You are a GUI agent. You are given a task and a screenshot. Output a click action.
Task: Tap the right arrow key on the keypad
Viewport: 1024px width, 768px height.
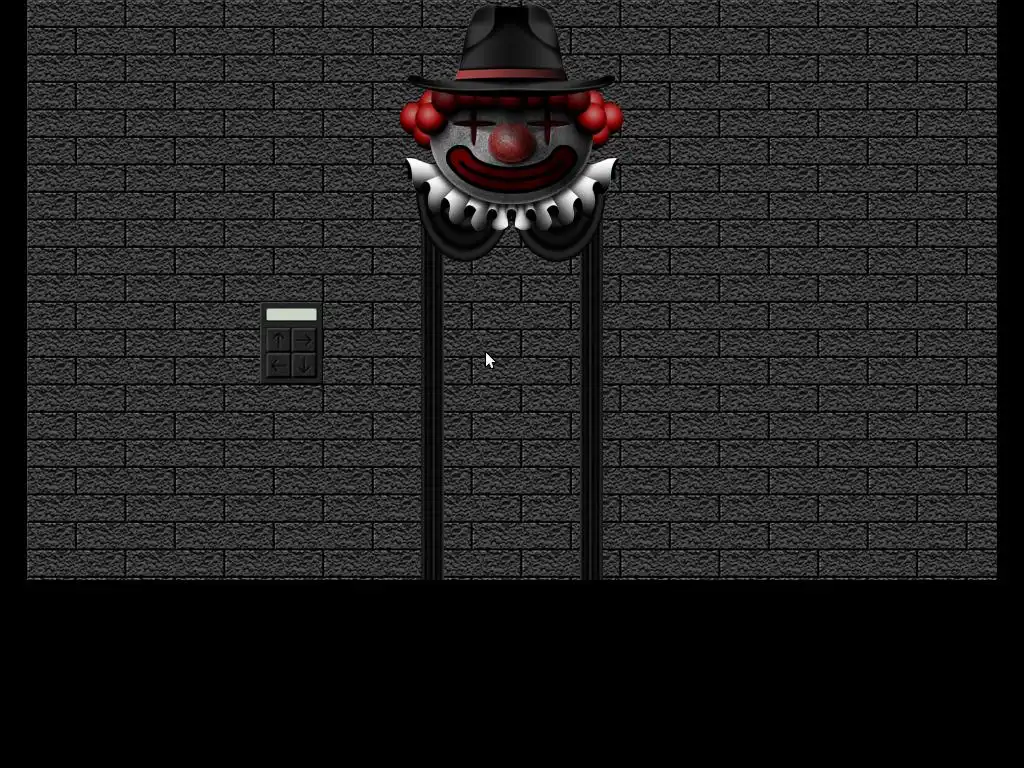[304, 341]
